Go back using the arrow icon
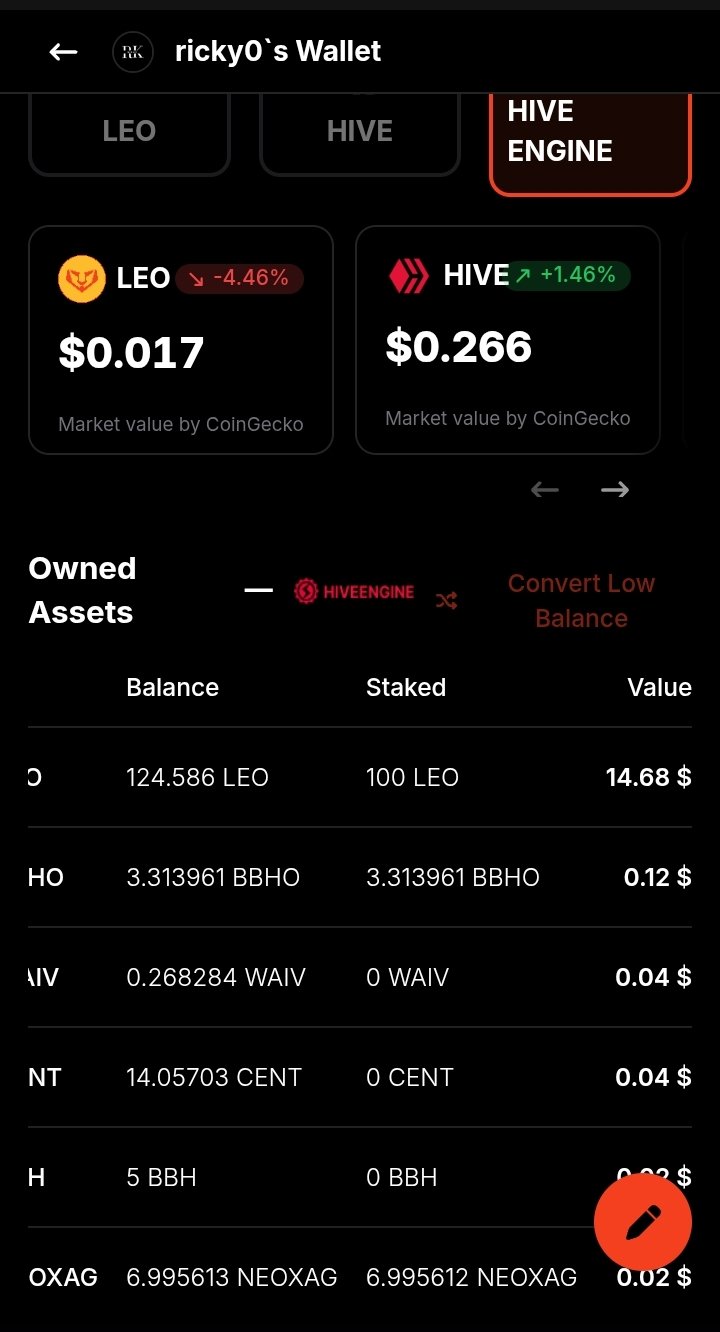The image size is (720, 1332). tap(63, 52)
